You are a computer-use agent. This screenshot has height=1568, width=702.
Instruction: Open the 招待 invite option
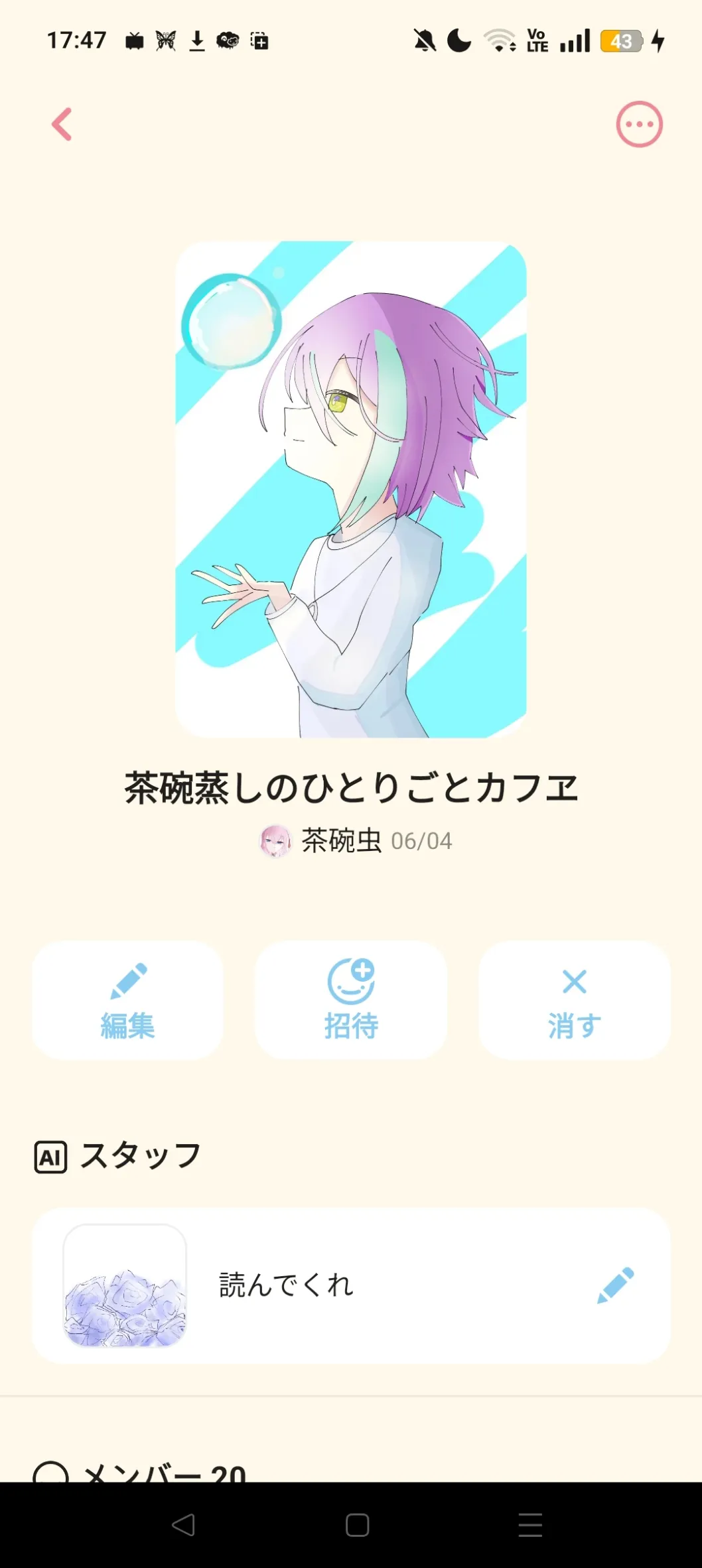pos(351,1000)
